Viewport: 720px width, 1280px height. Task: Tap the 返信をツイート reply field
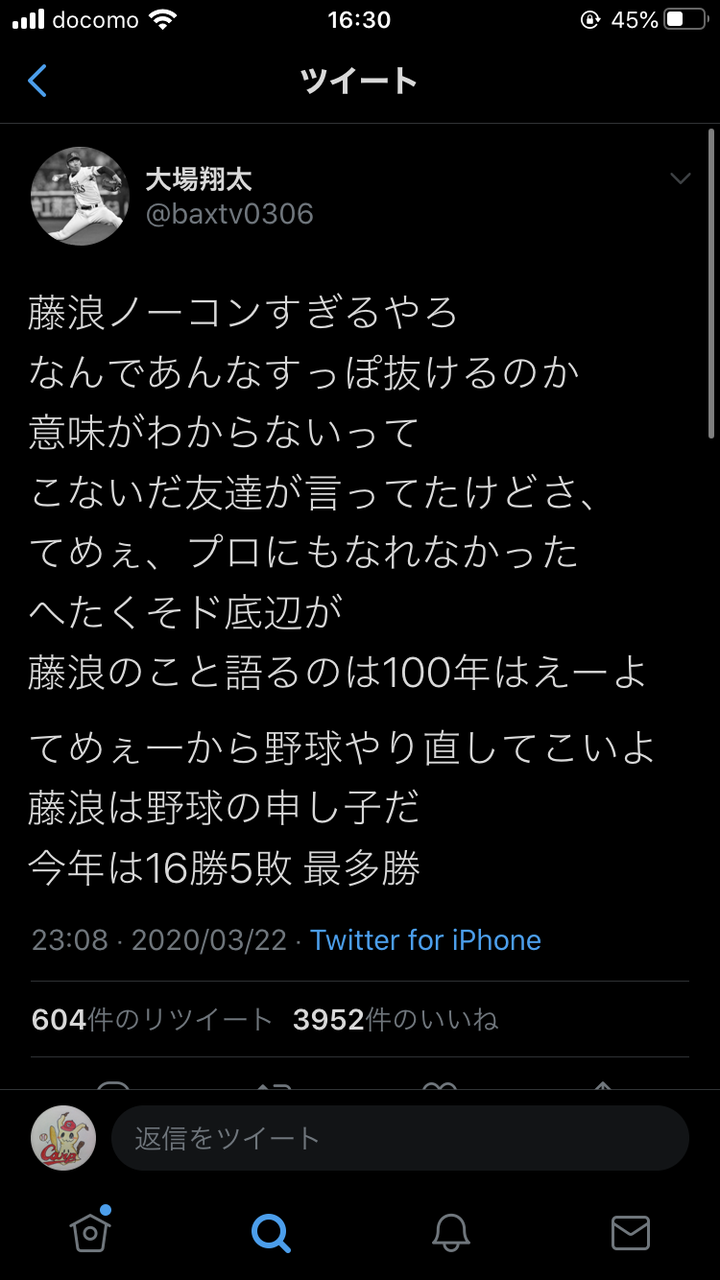400,1138
